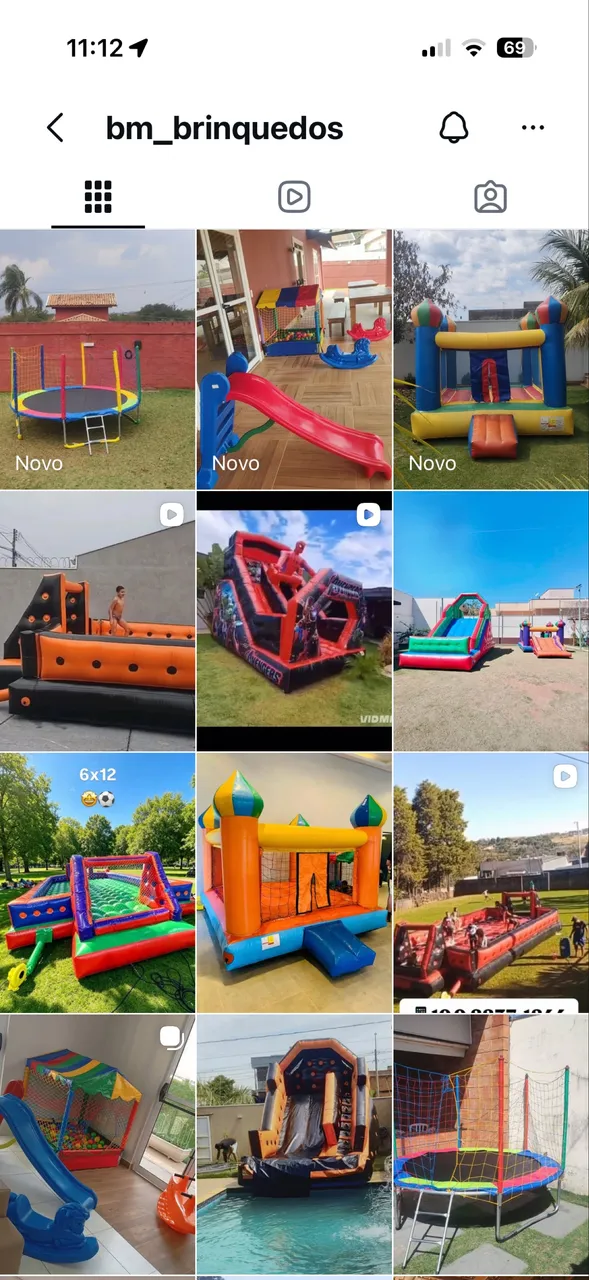Viewport: 589px width, 1280px height.
Task: Open the new red slide post
Action: 294,359
